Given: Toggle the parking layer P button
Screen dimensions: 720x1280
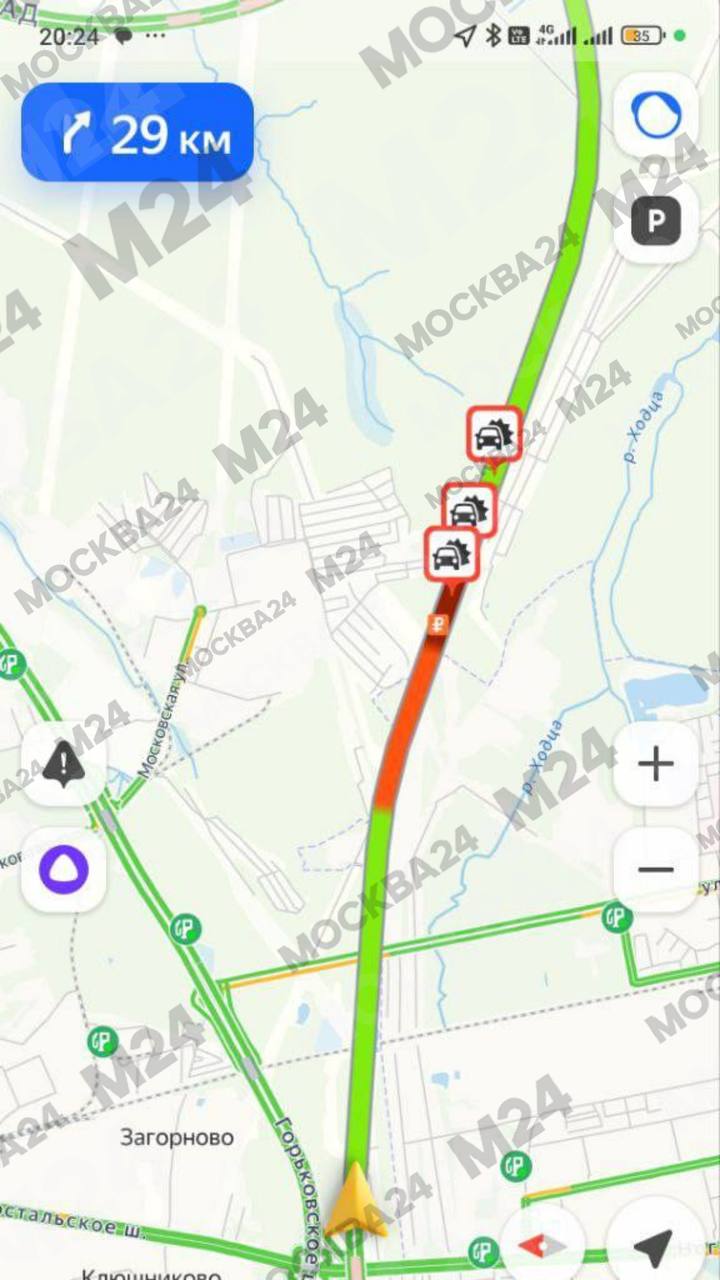Looking at the screenshot, I should [656, 222].
